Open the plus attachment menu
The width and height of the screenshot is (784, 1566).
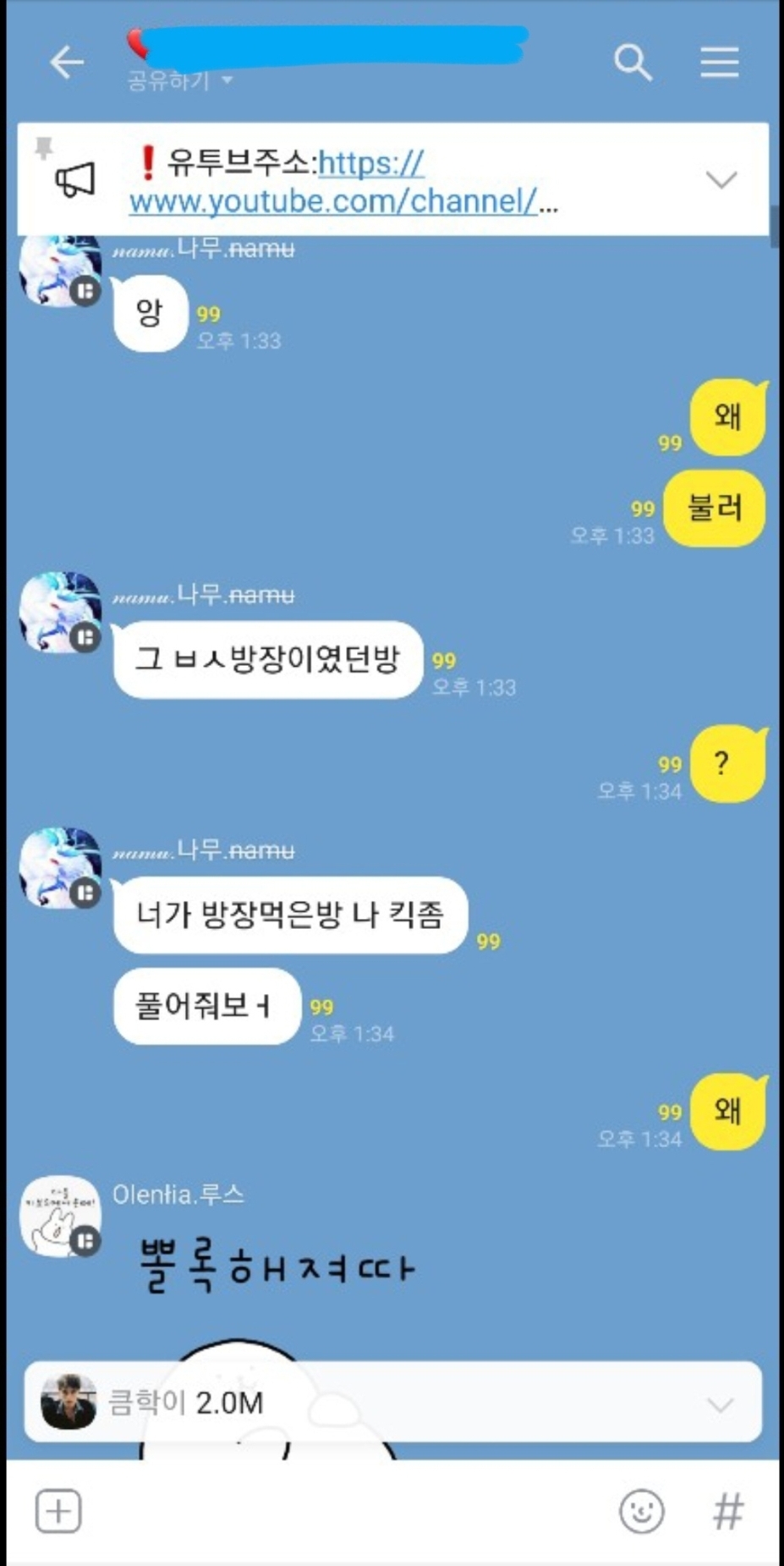tap(58, 1511)
